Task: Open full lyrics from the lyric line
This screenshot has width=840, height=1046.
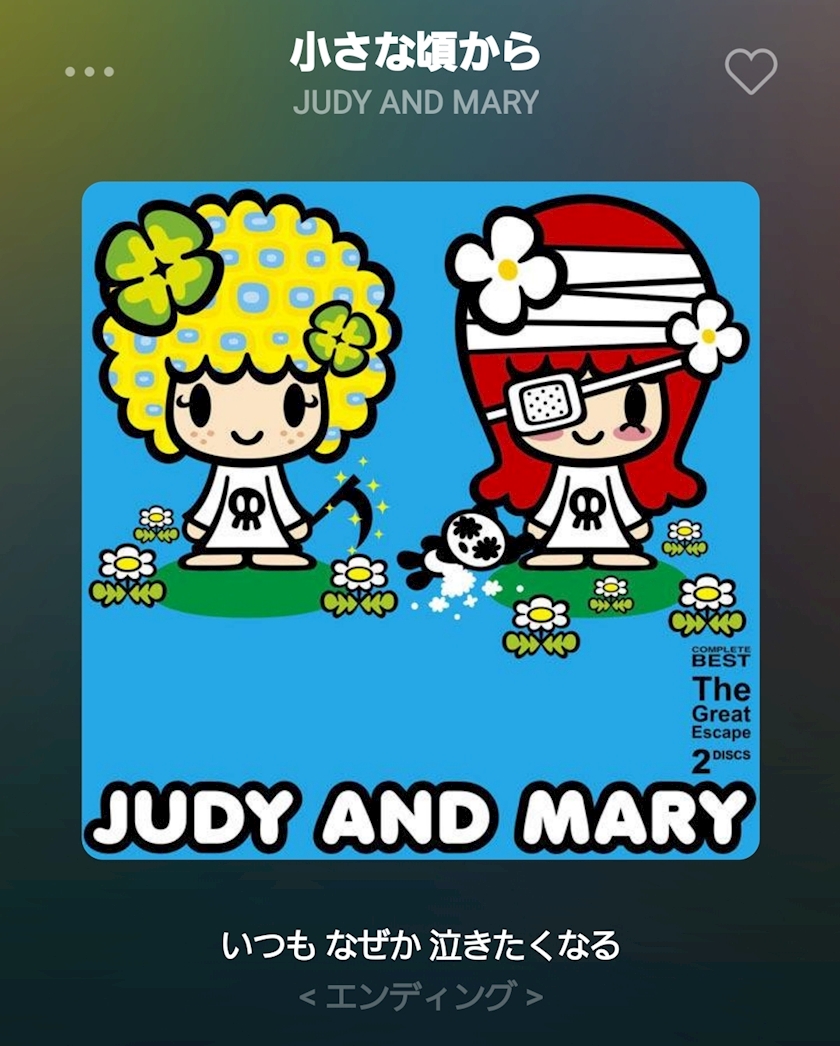Action: coord(420,945)
